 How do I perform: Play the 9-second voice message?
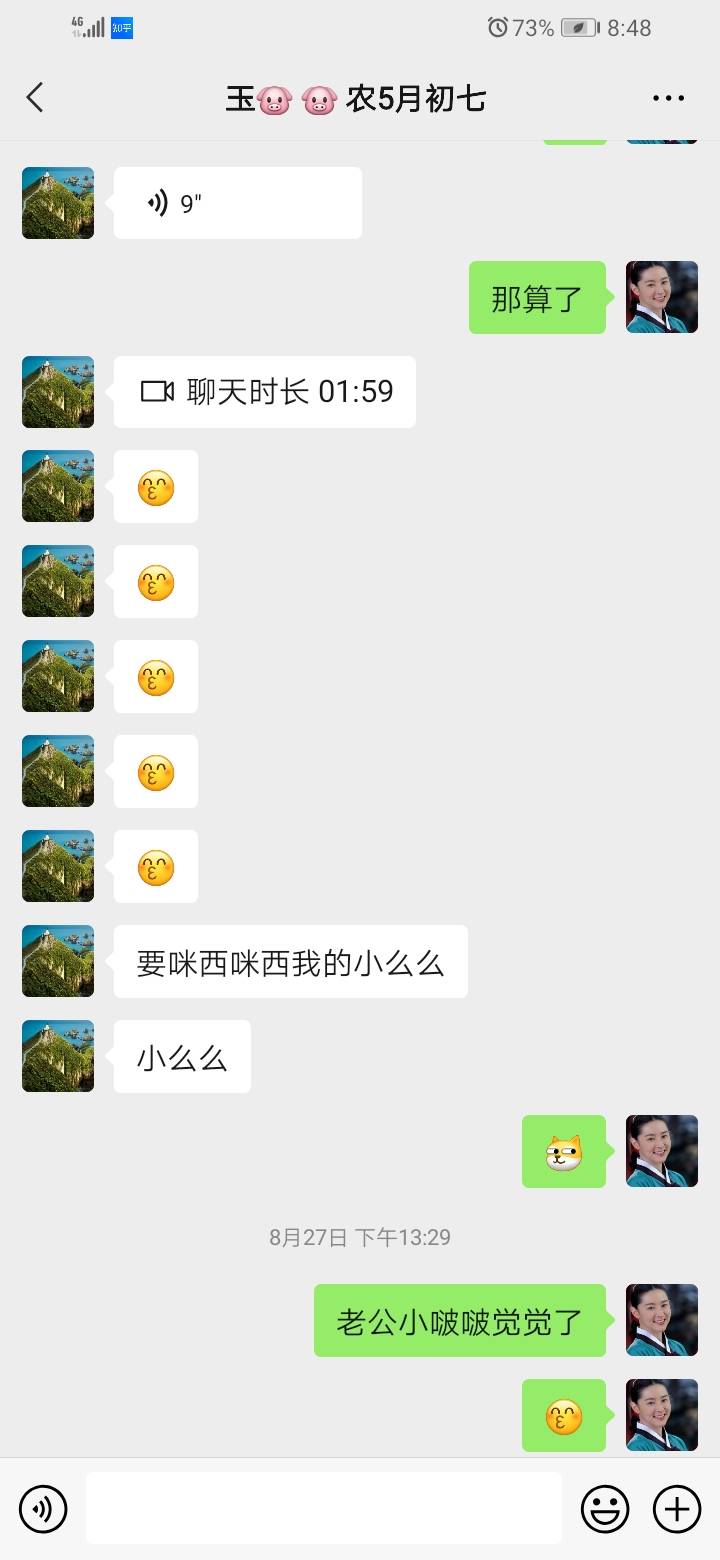coord(237,202)
